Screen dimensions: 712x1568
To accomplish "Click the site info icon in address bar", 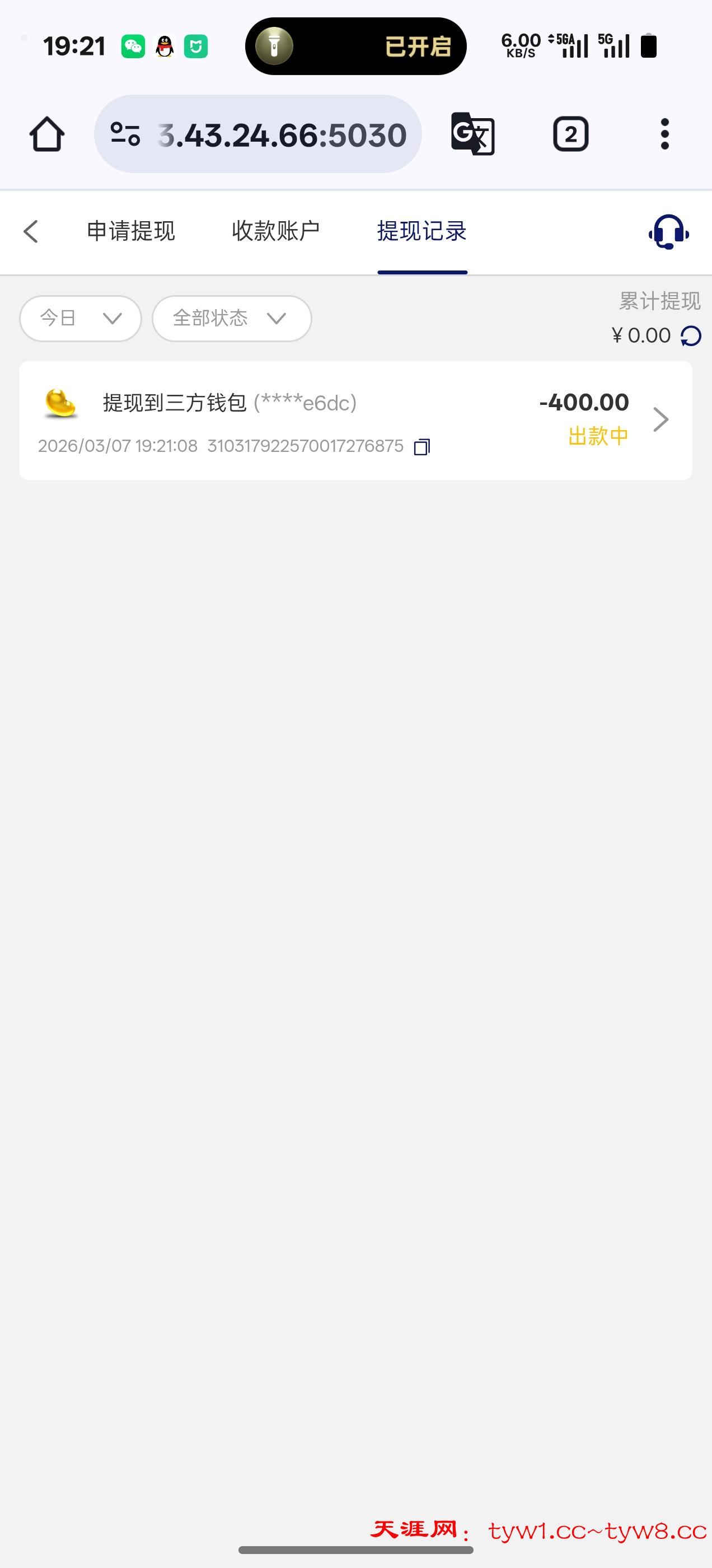I will point(125,134).
